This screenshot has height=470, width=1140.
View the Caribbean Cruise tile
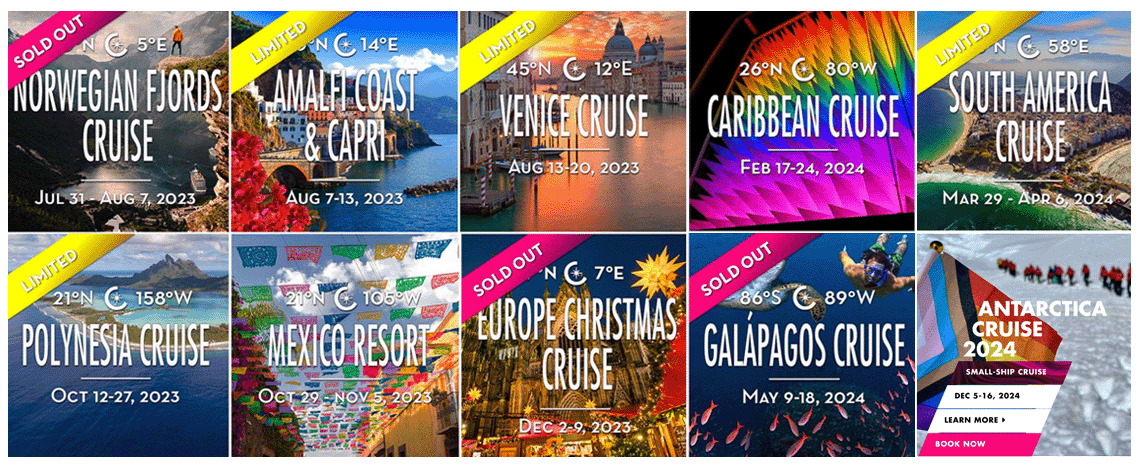coord(801,122)
